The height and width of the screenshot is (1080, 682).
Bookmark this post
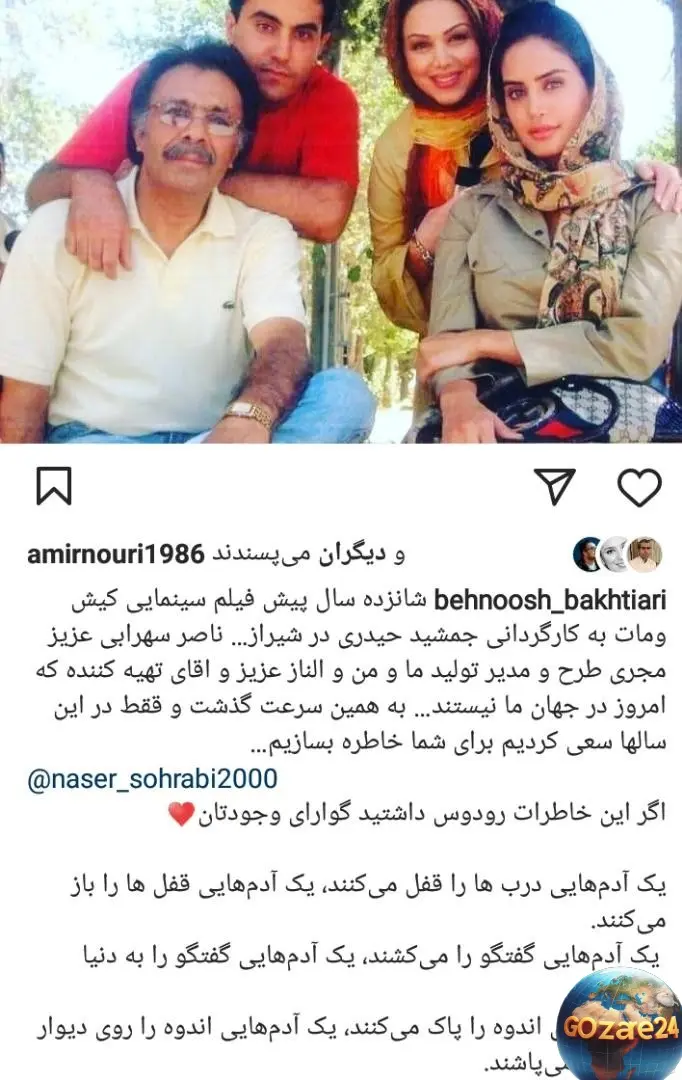point(54,486)
